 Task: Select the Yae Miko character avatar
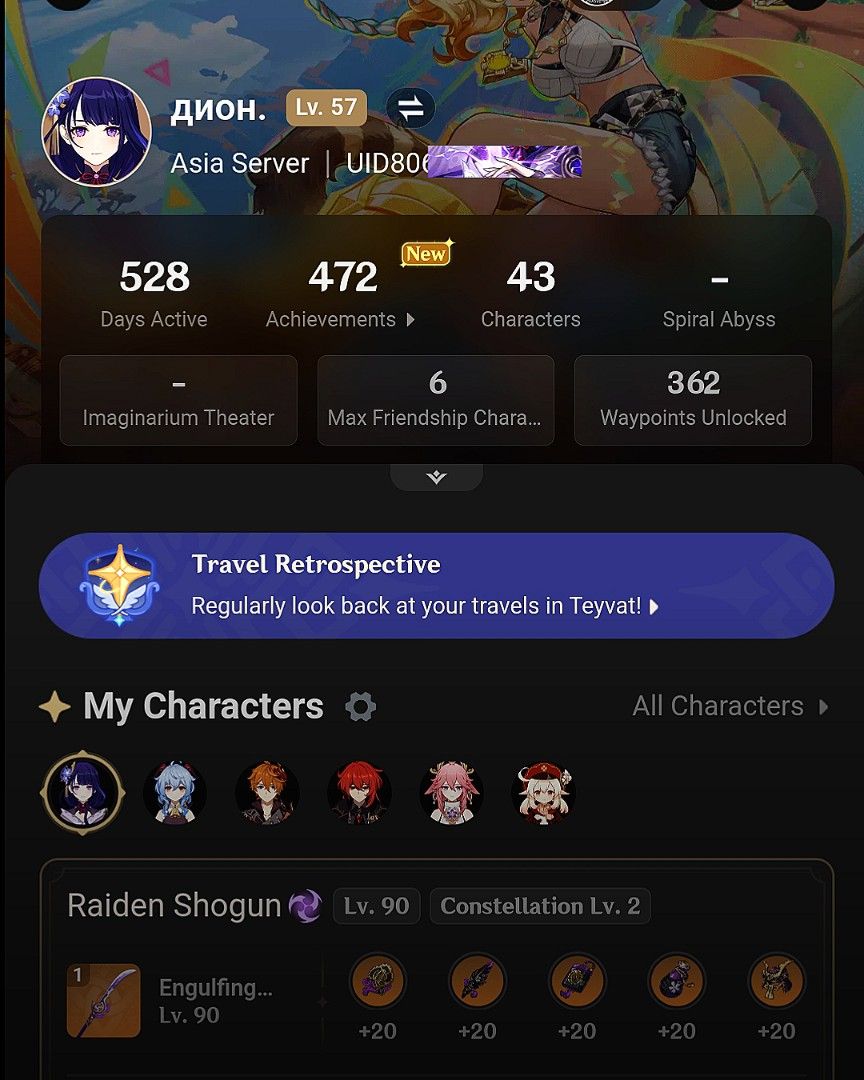click(x=451, y=793)
